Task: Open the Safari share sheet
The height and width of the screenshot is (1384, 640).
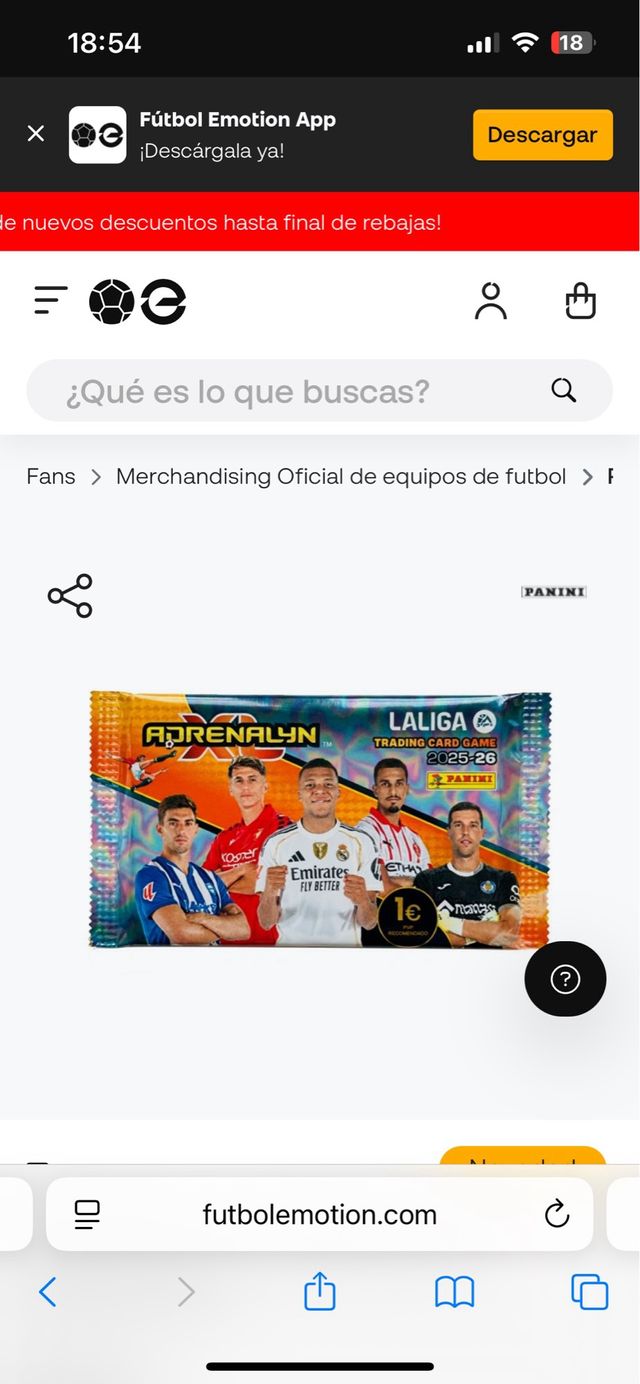Action: 320,1293
